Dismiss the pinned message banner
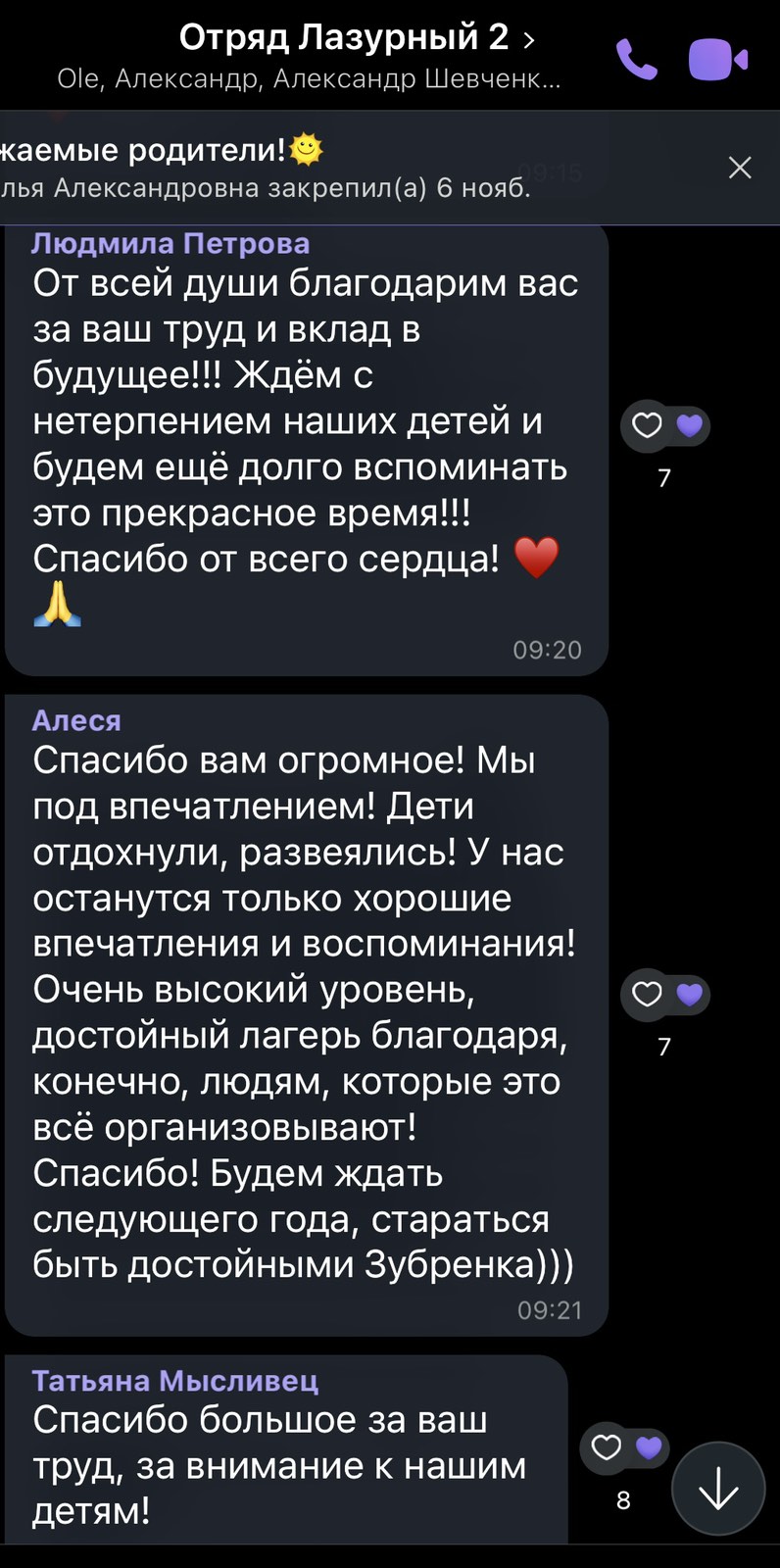 pyautogui.click(x=740, y=168)
